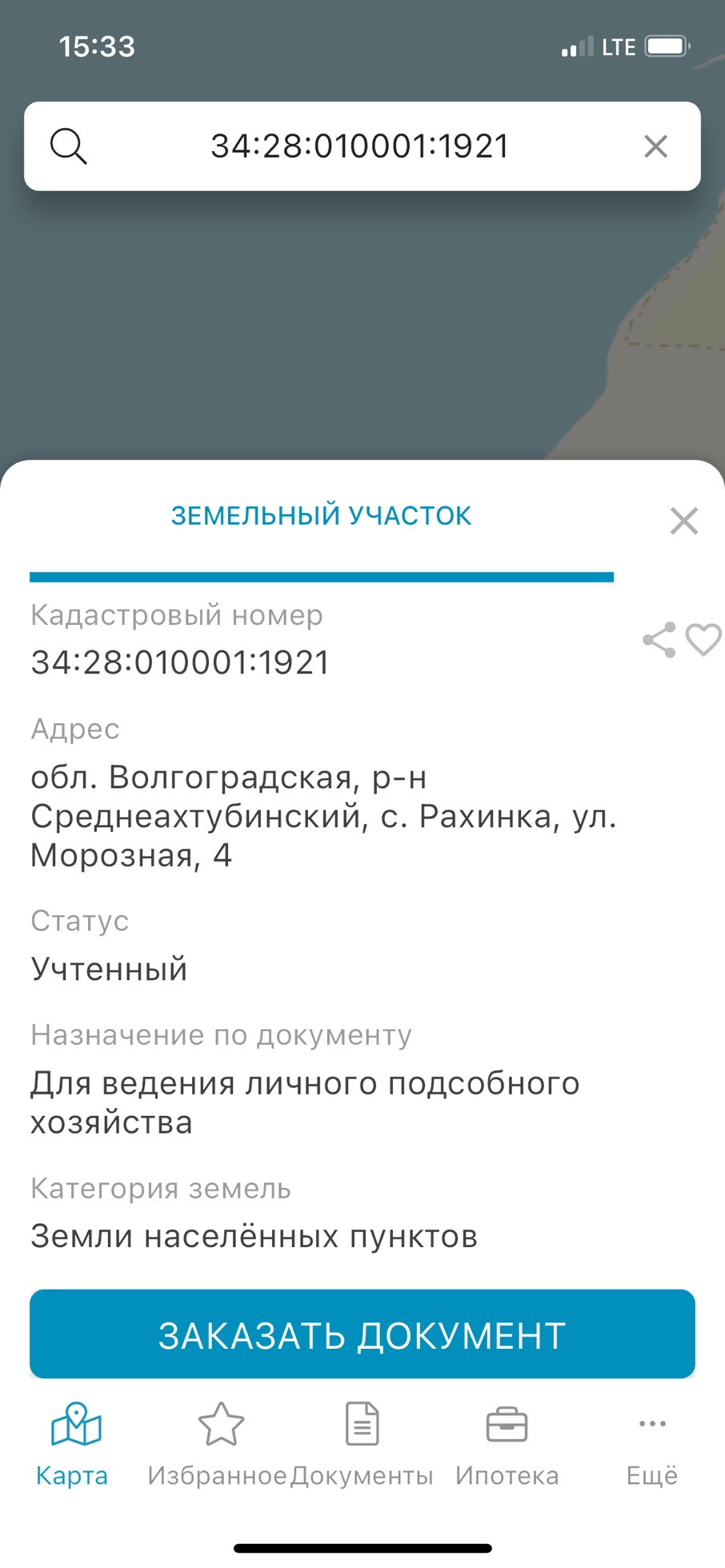This screenshot has width=725, height=1568.
Task: Tap the ЗАКАЗАТЬ ДОКУМЕНТ button
Action: [362, 1334]
